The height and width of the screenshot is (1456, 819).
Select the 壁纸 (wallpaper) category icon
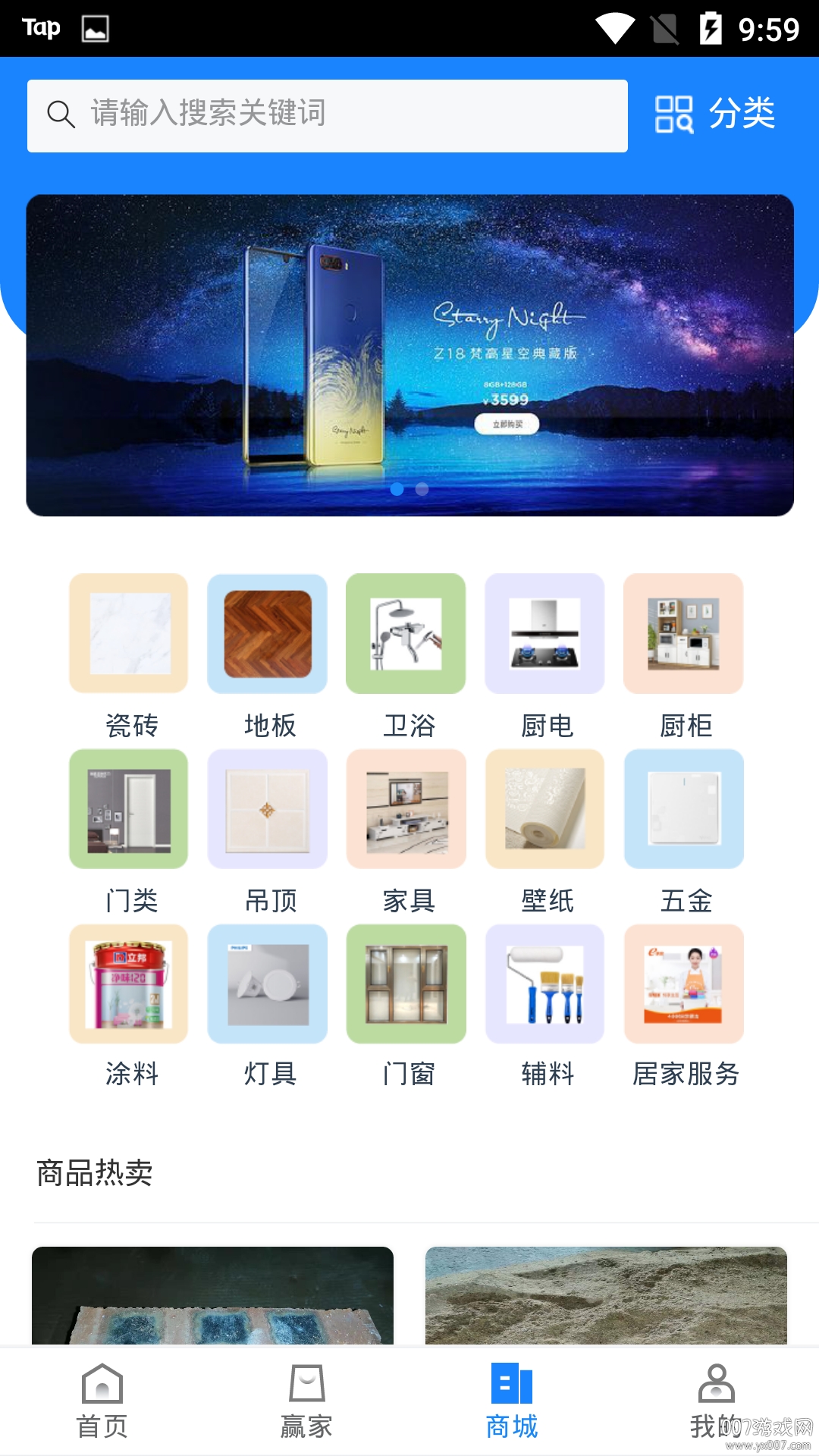pos(544,808)
